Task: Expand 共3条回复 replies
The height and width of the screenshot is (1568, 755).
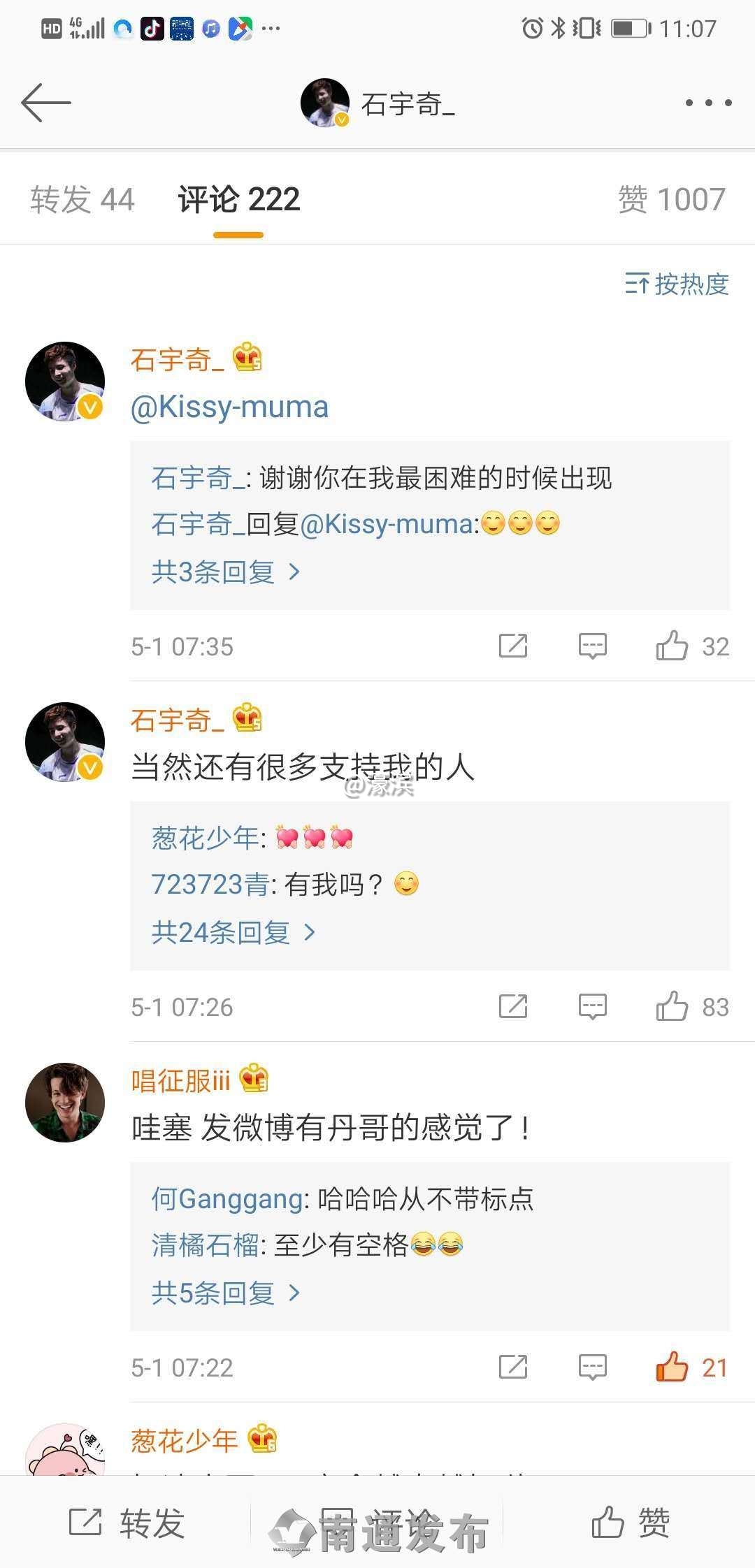Action: (225, 572)
